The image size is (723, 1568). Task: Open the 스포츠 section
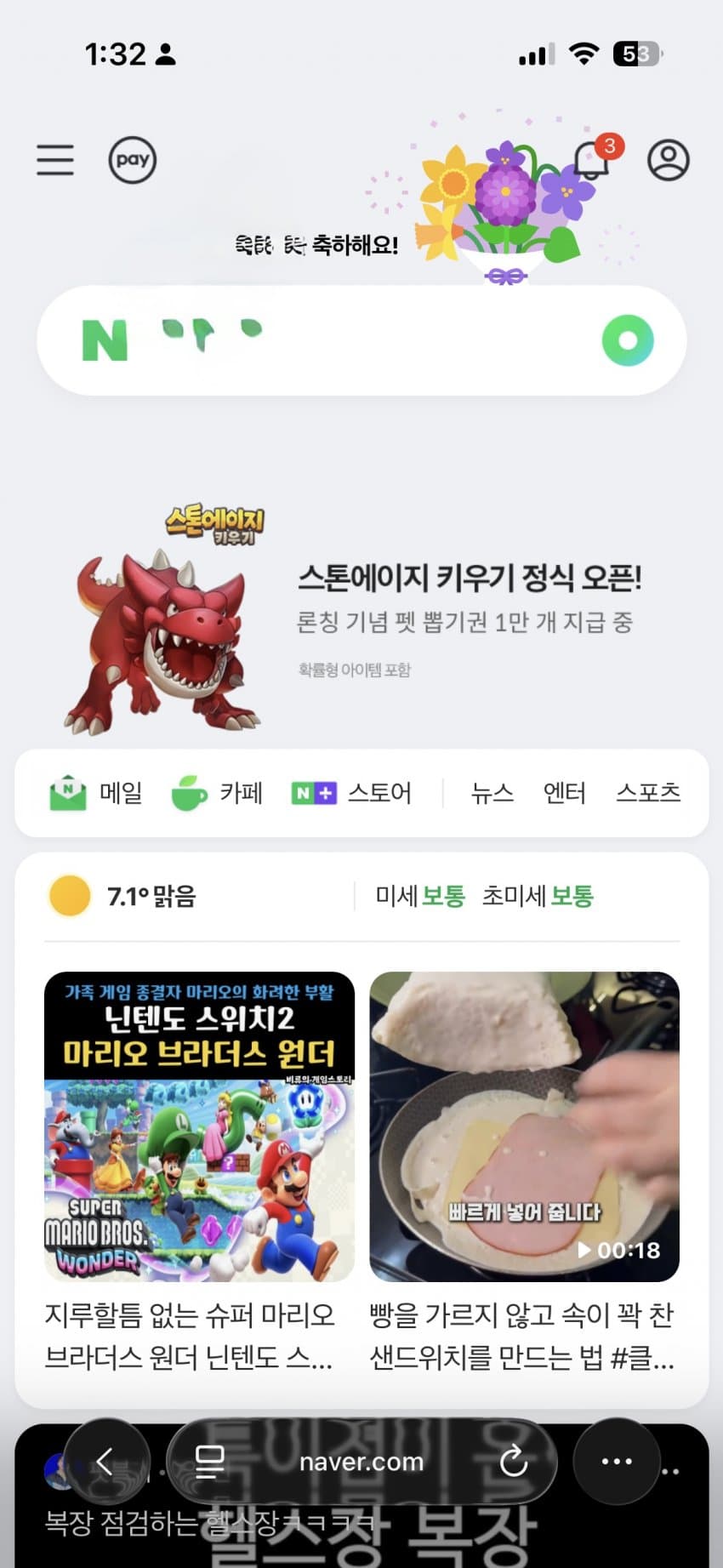point(648,793)
